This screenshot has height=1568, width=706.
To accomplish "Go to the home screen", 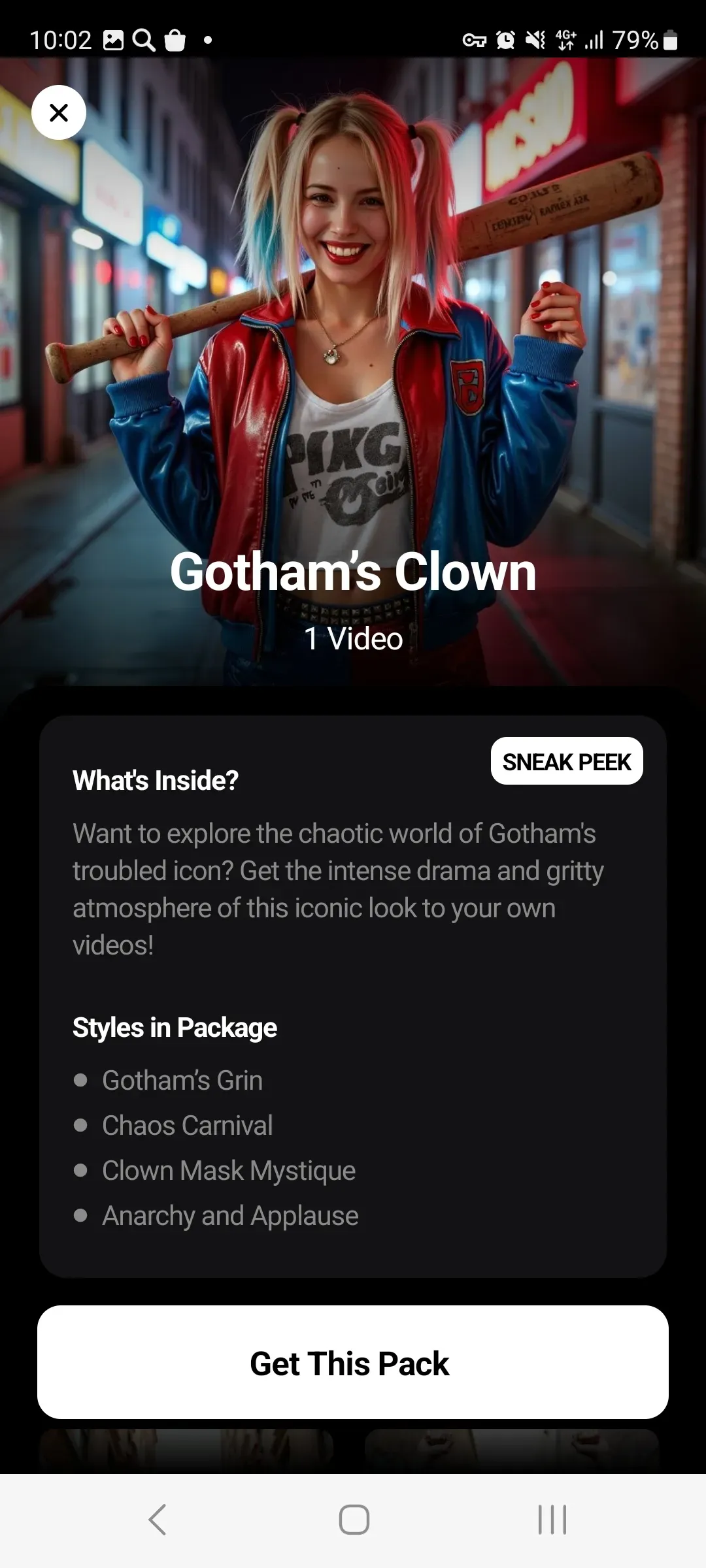I will pyautogui.click(x=354, y=1519).
